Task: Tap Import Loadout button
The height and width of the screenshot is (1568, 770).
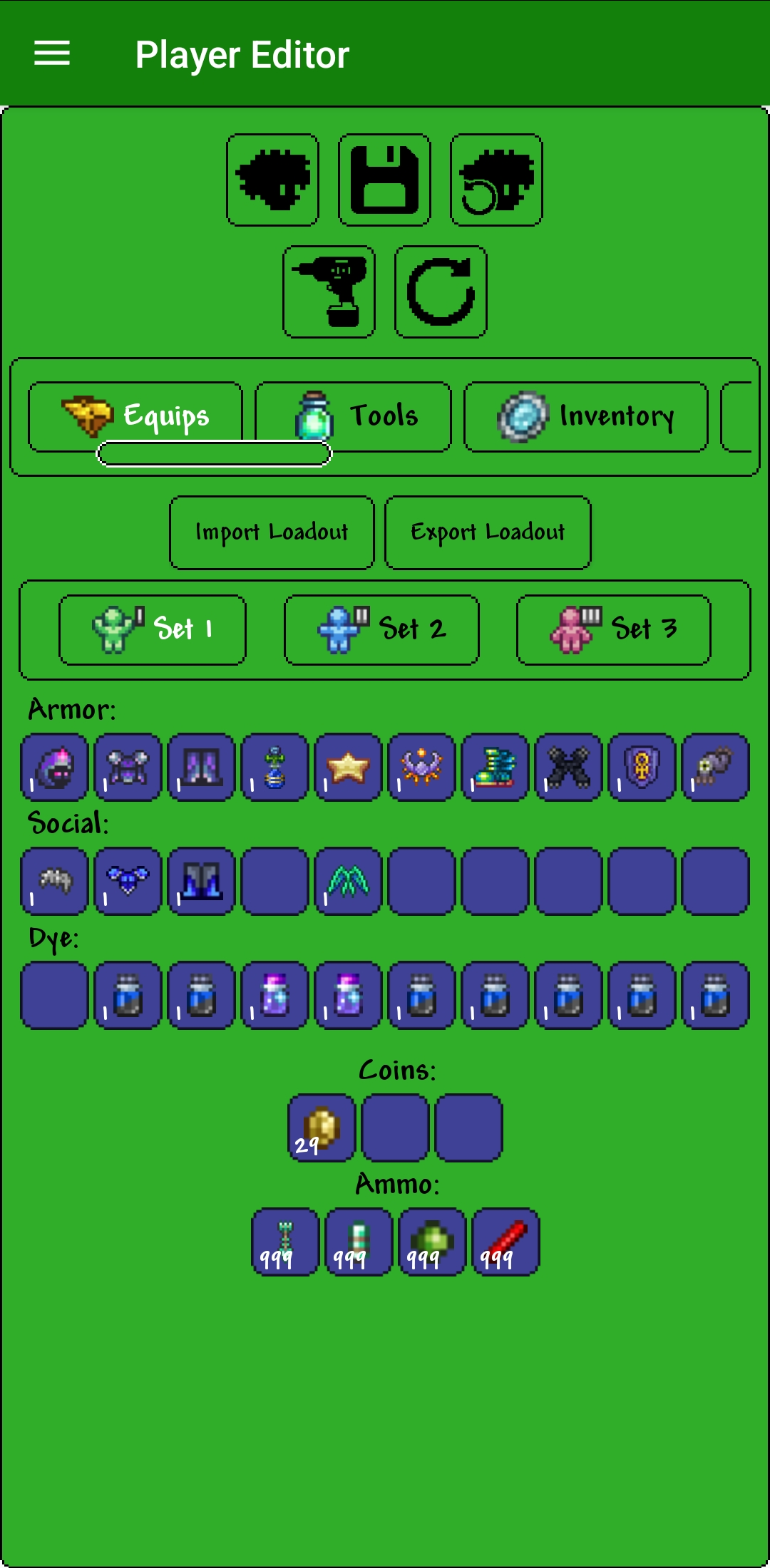Action: 272,533
